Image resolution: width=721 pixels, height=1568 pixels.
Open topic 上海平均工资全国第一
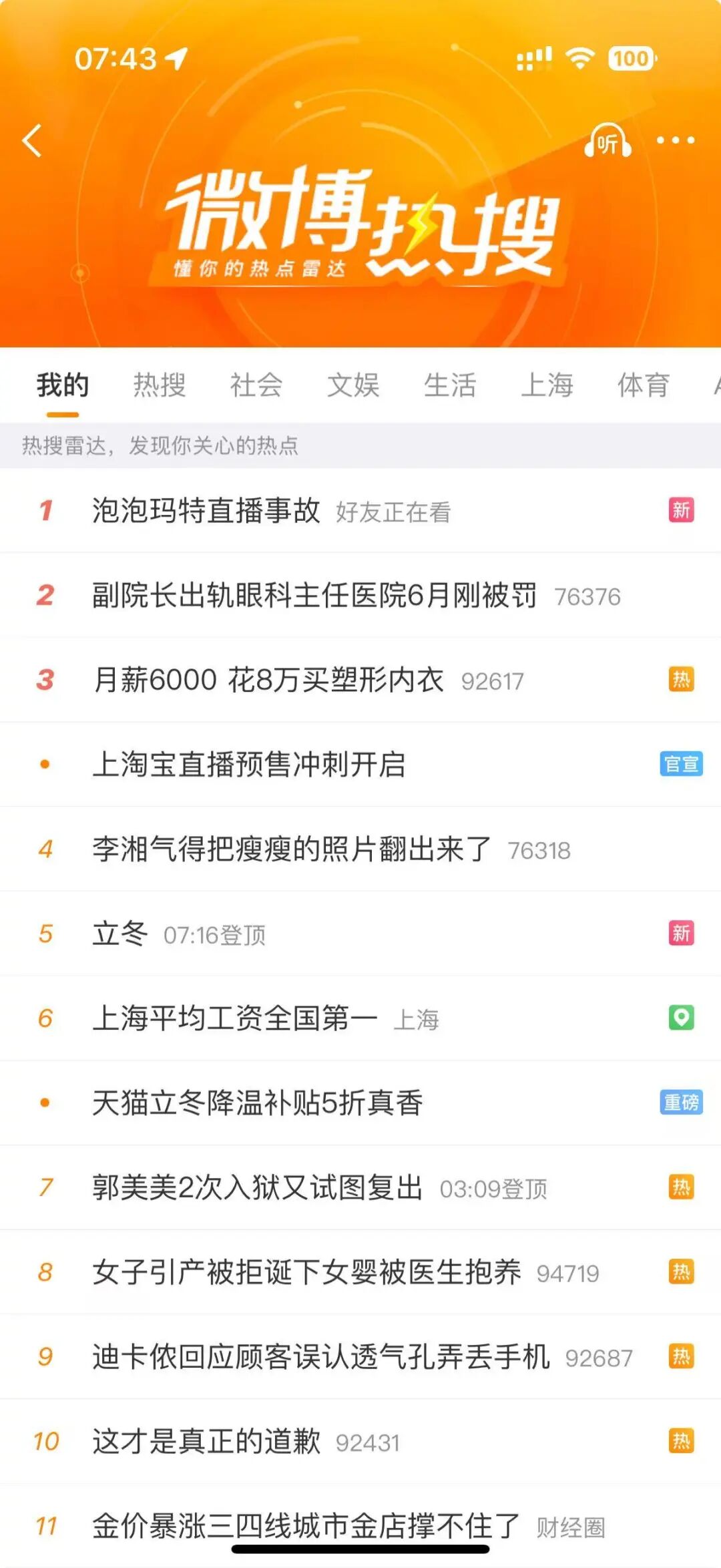click(x=235, y=1018)
